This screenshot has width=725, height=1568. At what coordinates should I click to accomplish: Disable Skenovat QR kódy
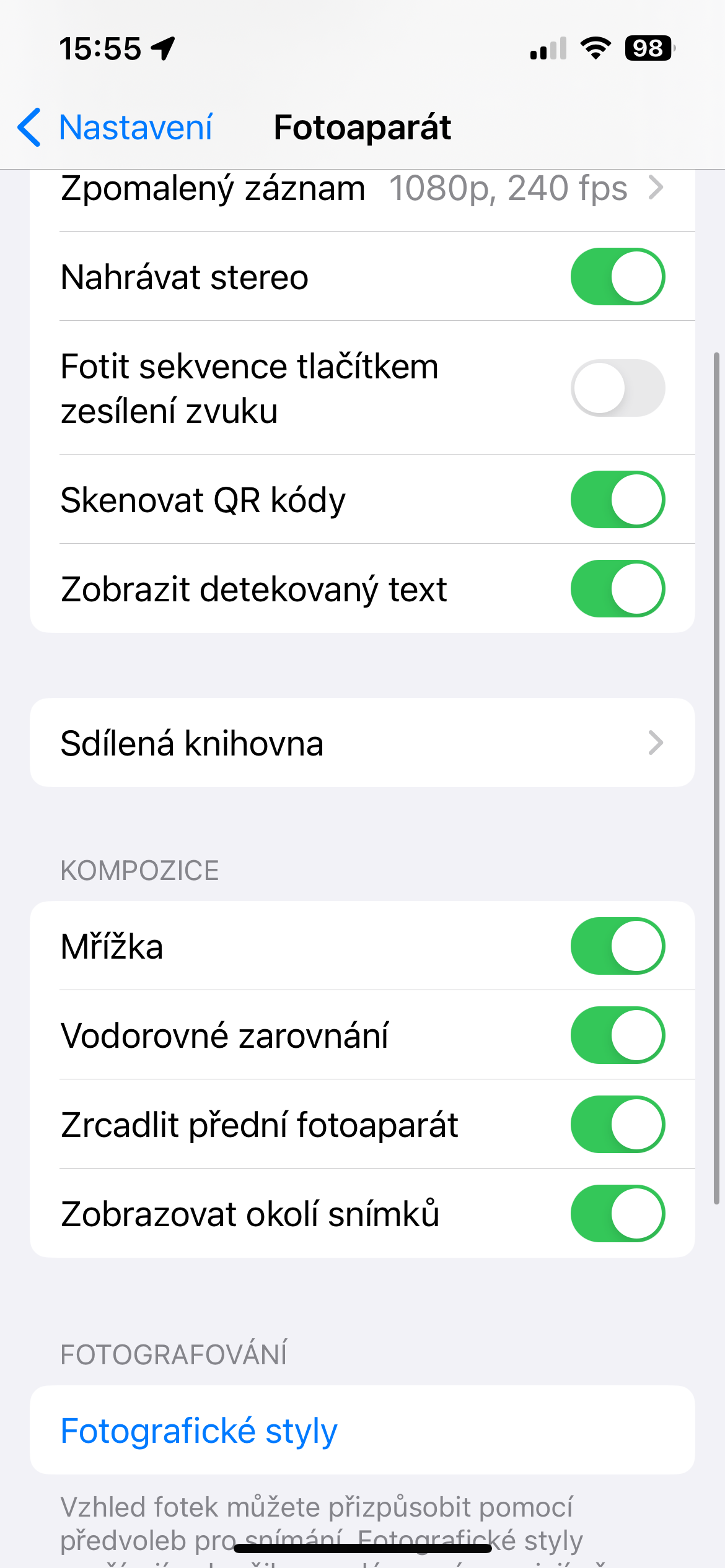[x=617, y=500]
